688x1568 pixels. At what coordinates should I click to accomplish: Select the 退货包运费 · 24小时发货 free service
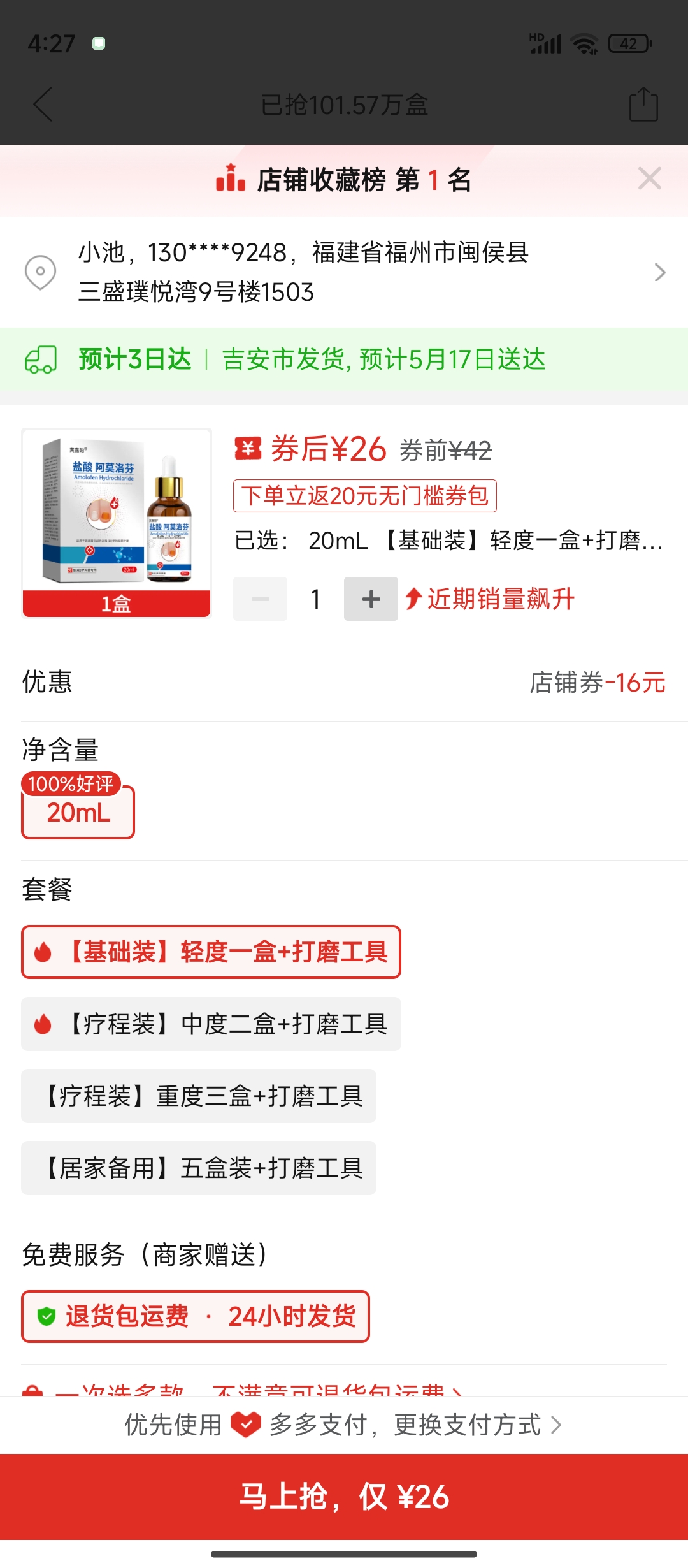tap(196, 1316)
